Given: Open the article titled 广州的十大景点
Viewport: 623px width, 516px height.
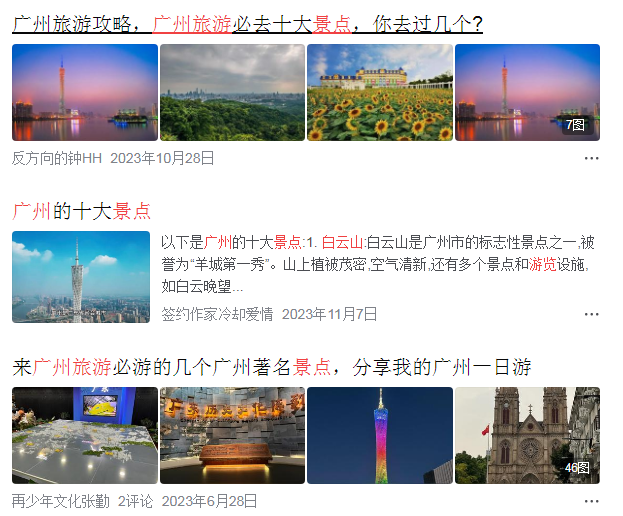Looking at the screenshot, I should point(82,211).
